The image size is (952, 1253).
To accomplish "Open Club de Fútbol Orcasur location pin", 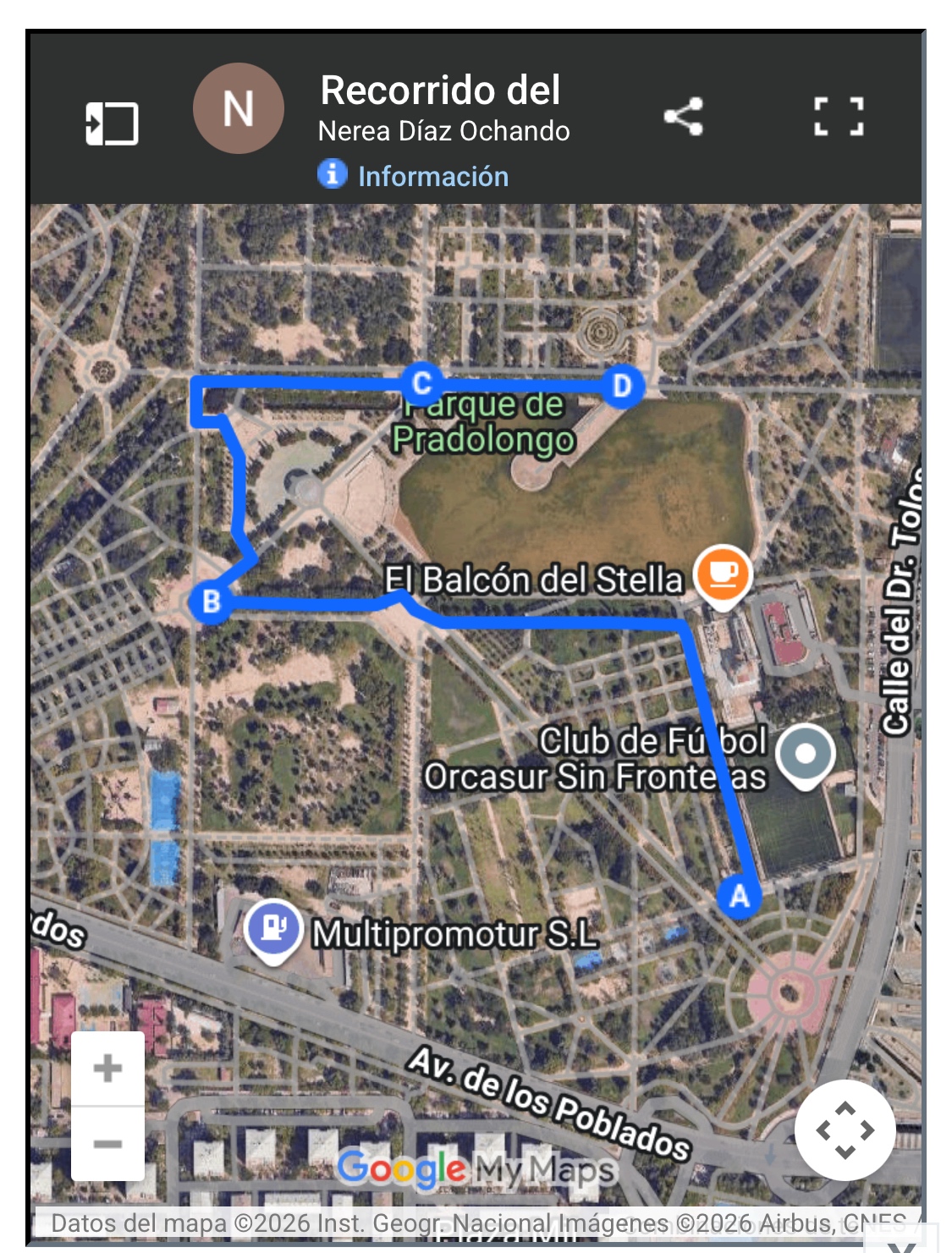I will (805, 753).
